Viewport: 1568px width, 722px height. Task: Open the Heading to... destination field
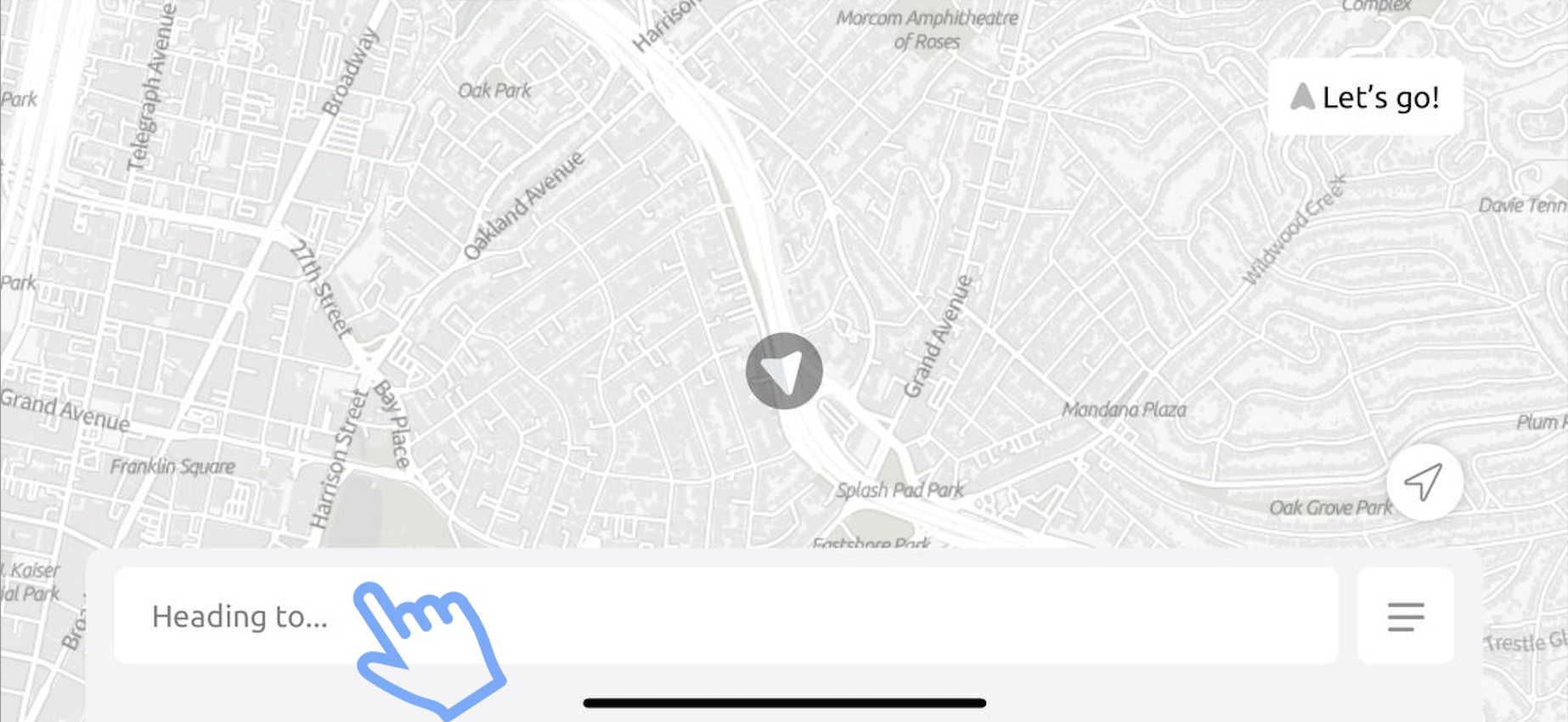tap(725, 616)
